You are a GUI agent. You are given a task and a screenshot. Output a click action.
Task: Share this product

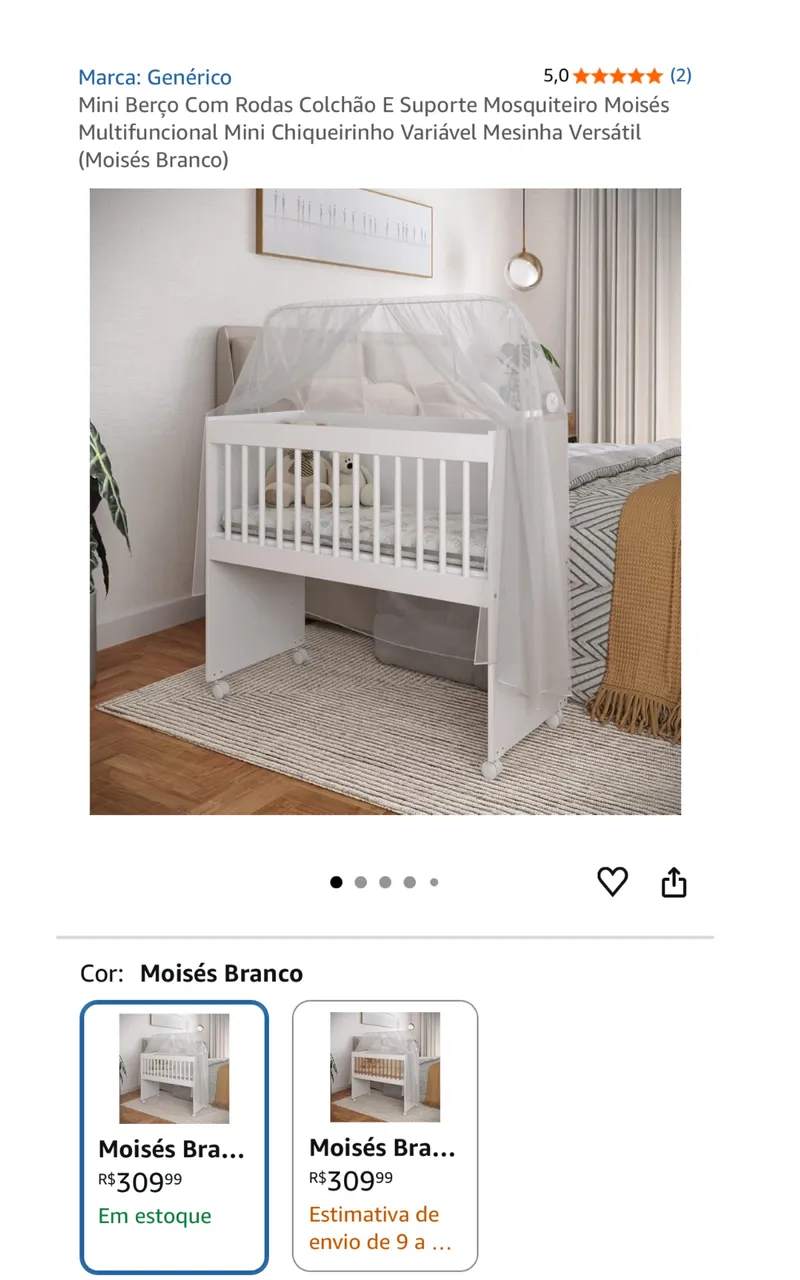[674, 882]
